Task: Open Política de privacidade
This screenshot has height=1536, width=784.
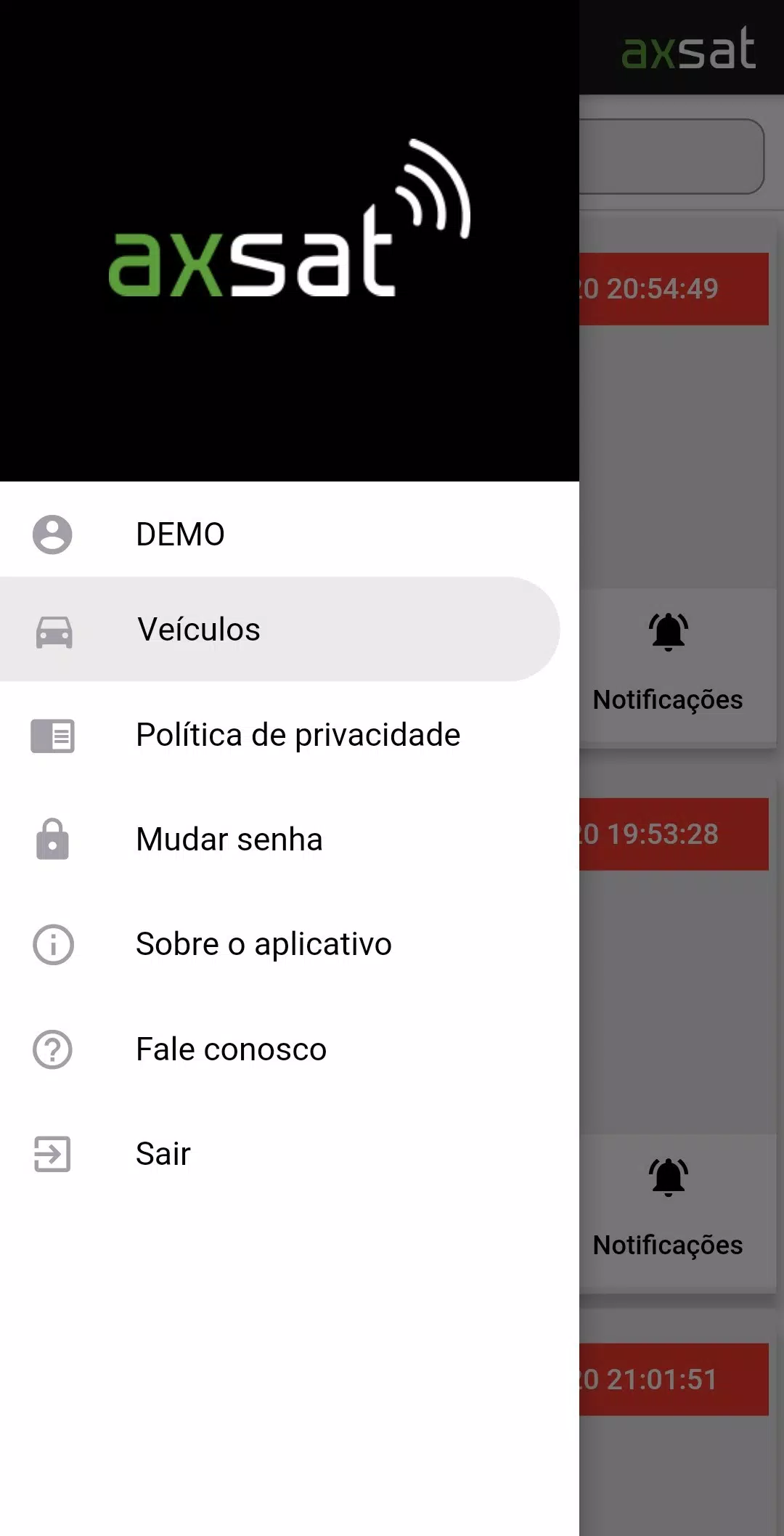Action: (290, 735)
